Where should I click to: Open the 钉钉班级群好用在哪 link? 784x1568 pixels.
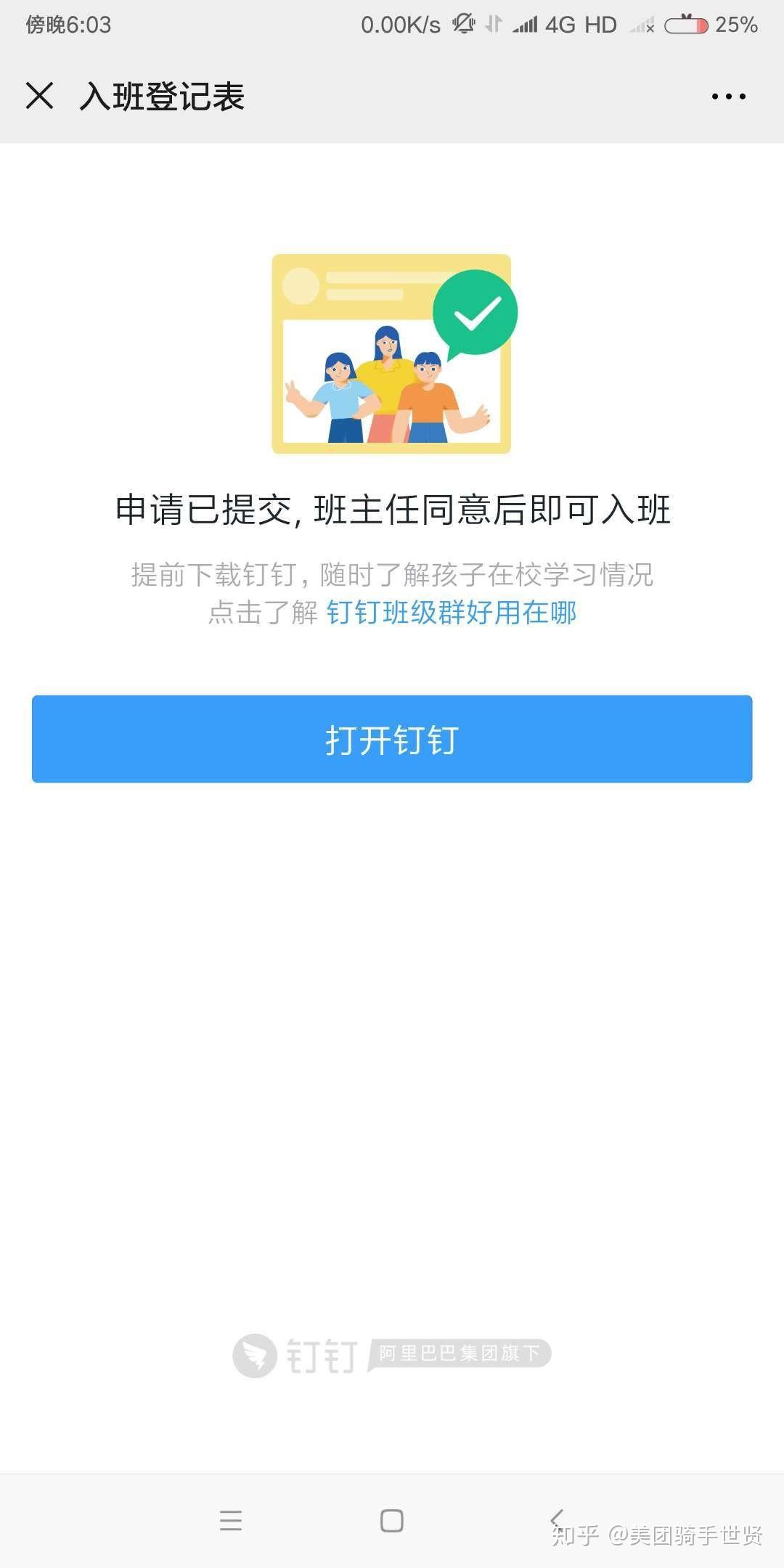(452, 613)
